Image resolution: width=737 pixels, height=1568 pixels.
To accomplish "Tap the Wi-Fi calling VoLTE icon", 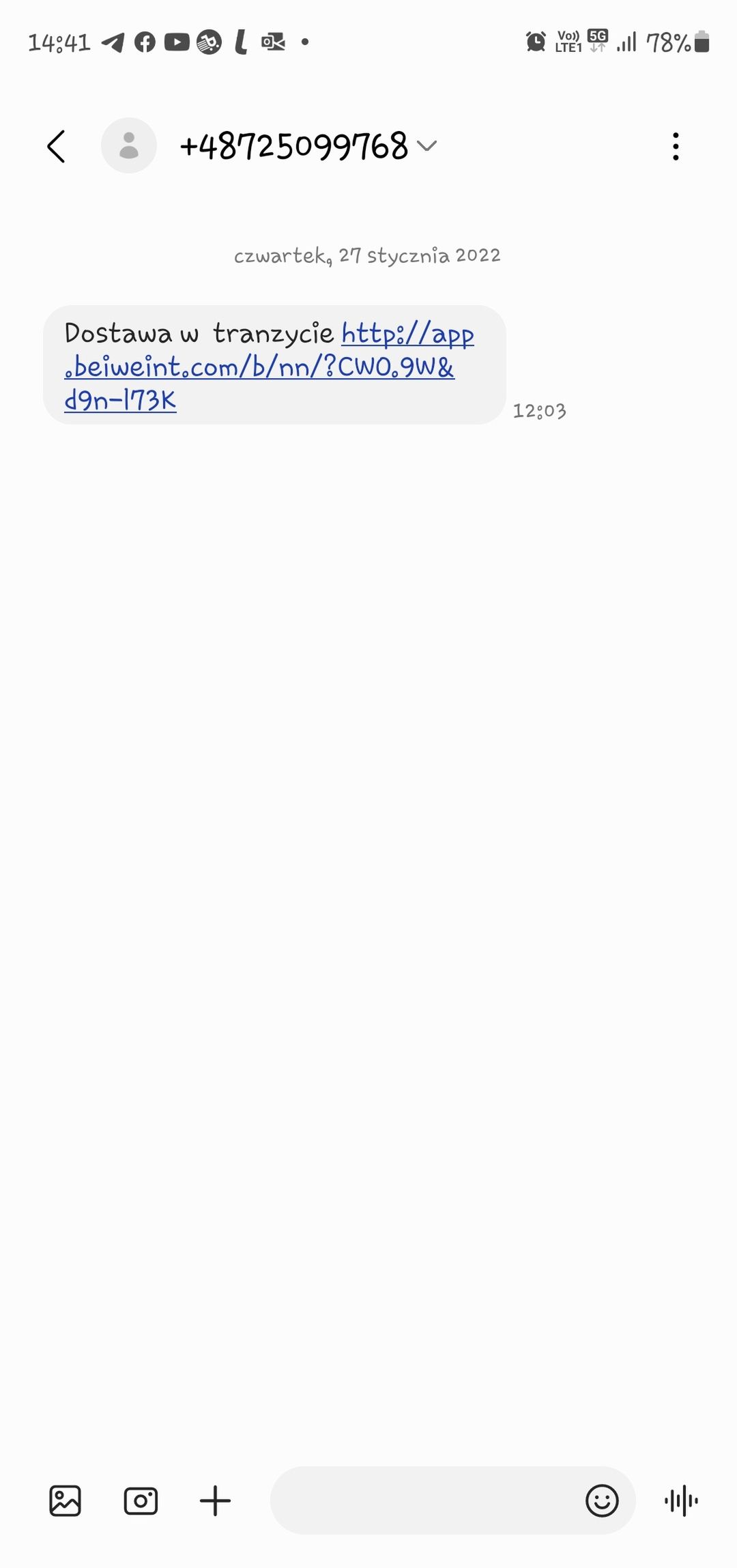I will (566, 42).
